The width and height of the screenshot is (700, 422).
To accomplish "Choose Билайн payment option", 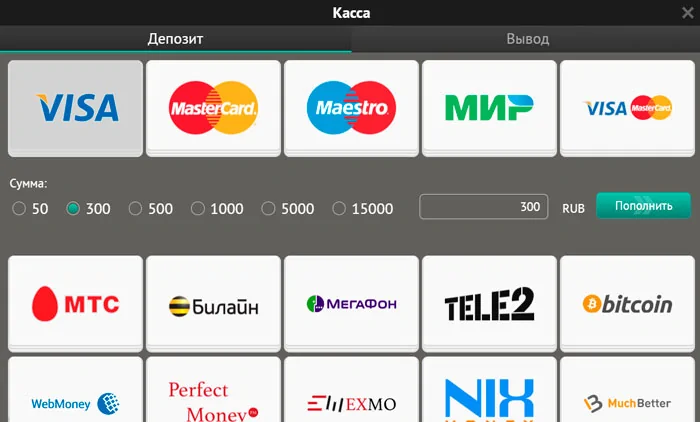I will click(x=213, y=303).
